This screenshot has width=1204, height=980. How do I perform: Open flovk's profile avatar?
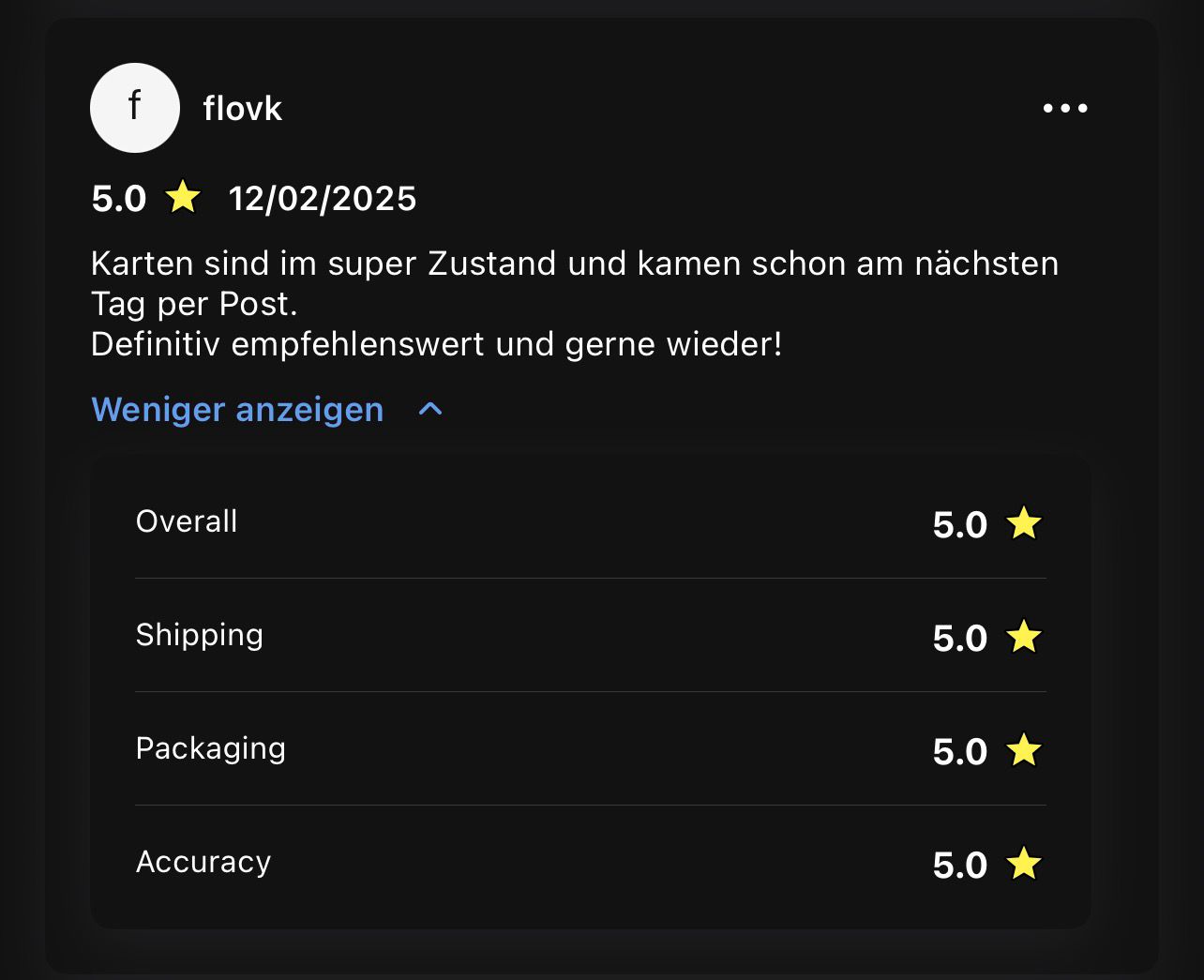click(135, 108)
